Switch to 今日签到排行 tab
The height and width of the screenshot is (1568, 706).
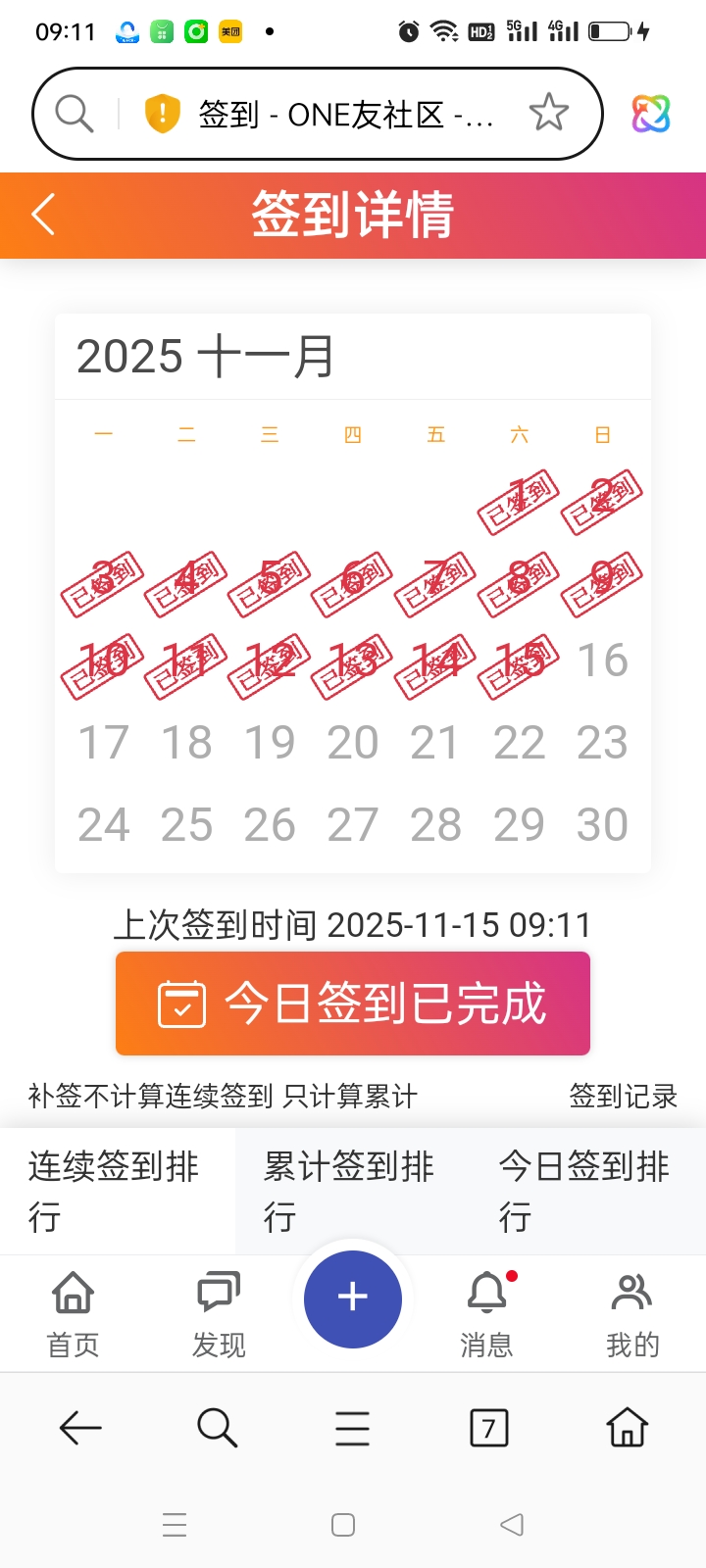(x=585, y=1191)
